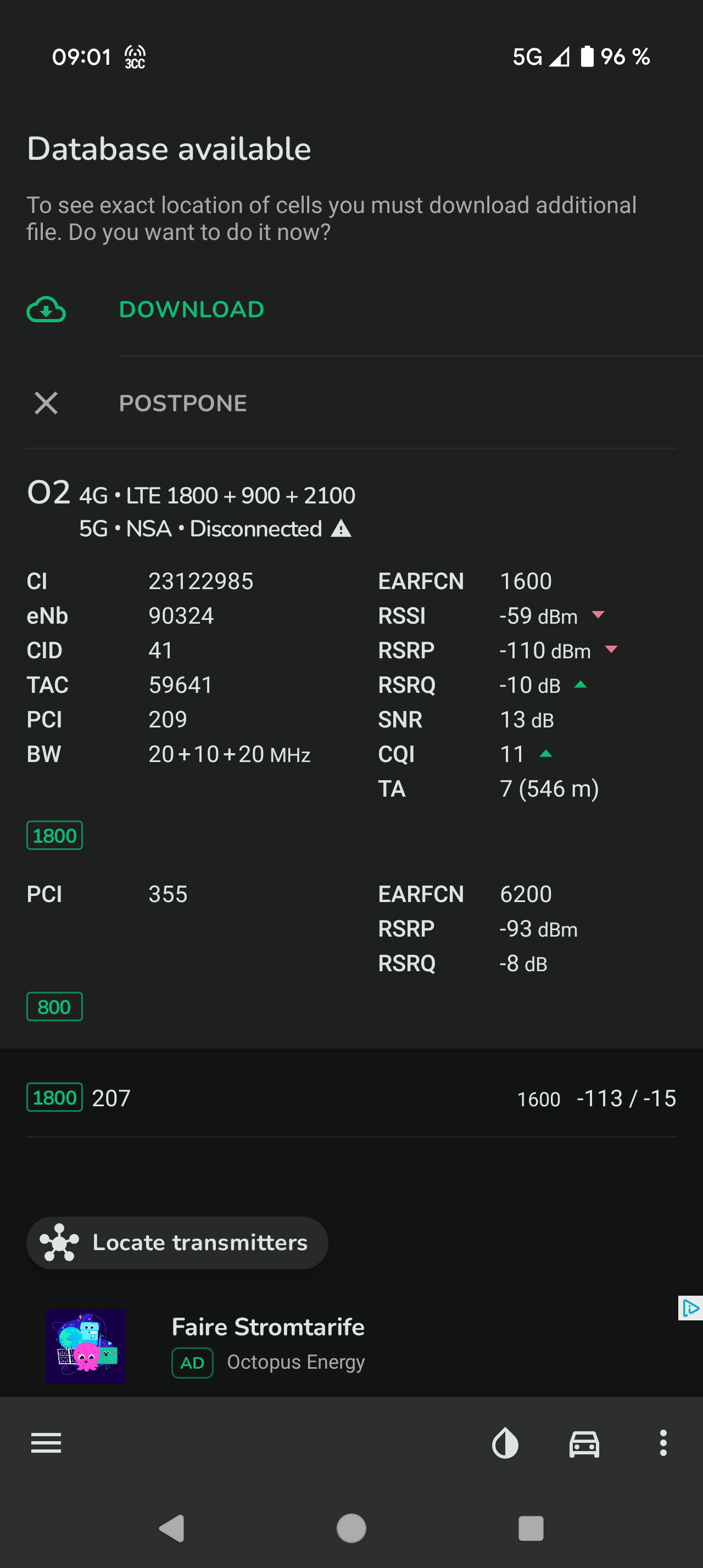Open the AdChoices info icon
This screenshot has height=1568, width=703.
pos(690,1307)
